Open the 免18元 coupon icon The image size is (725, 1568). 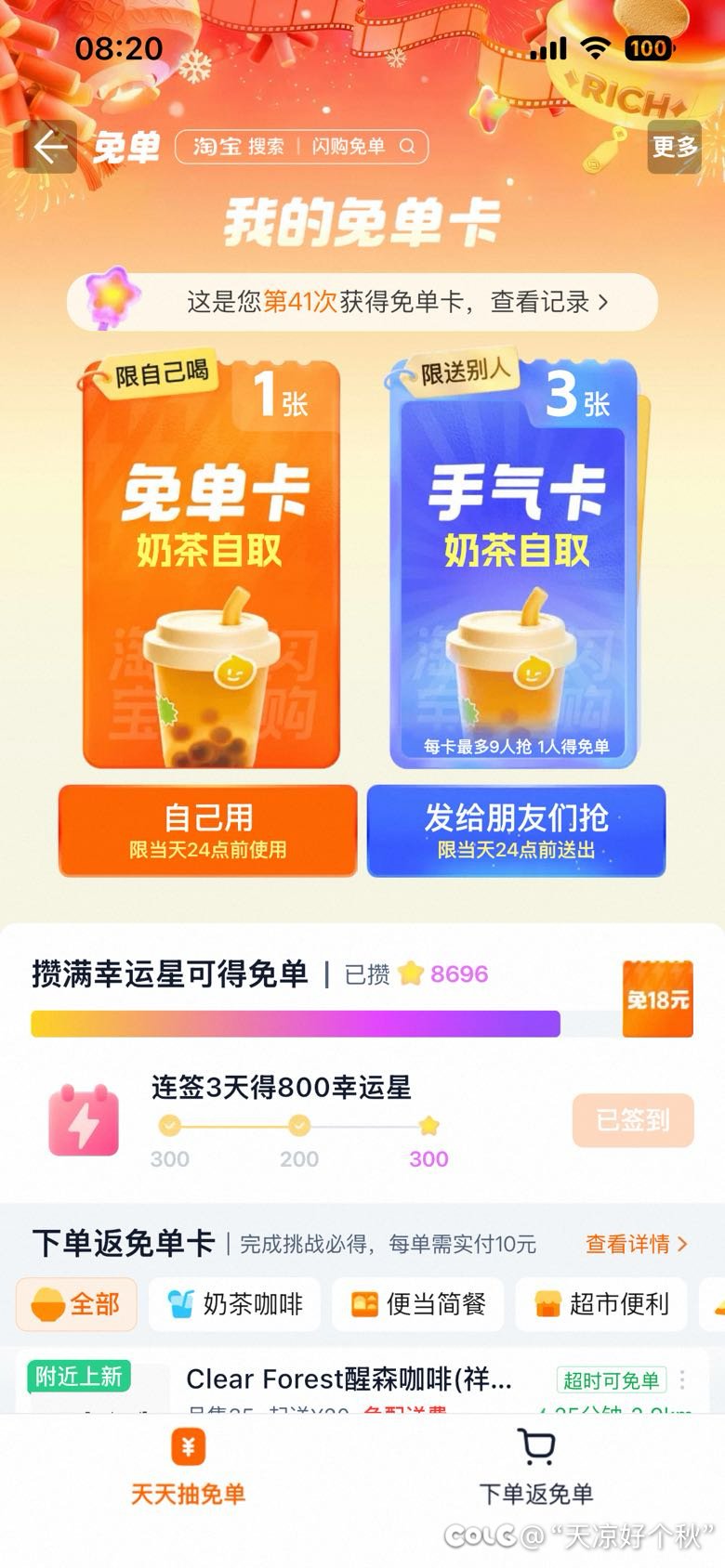pos(658,999)
